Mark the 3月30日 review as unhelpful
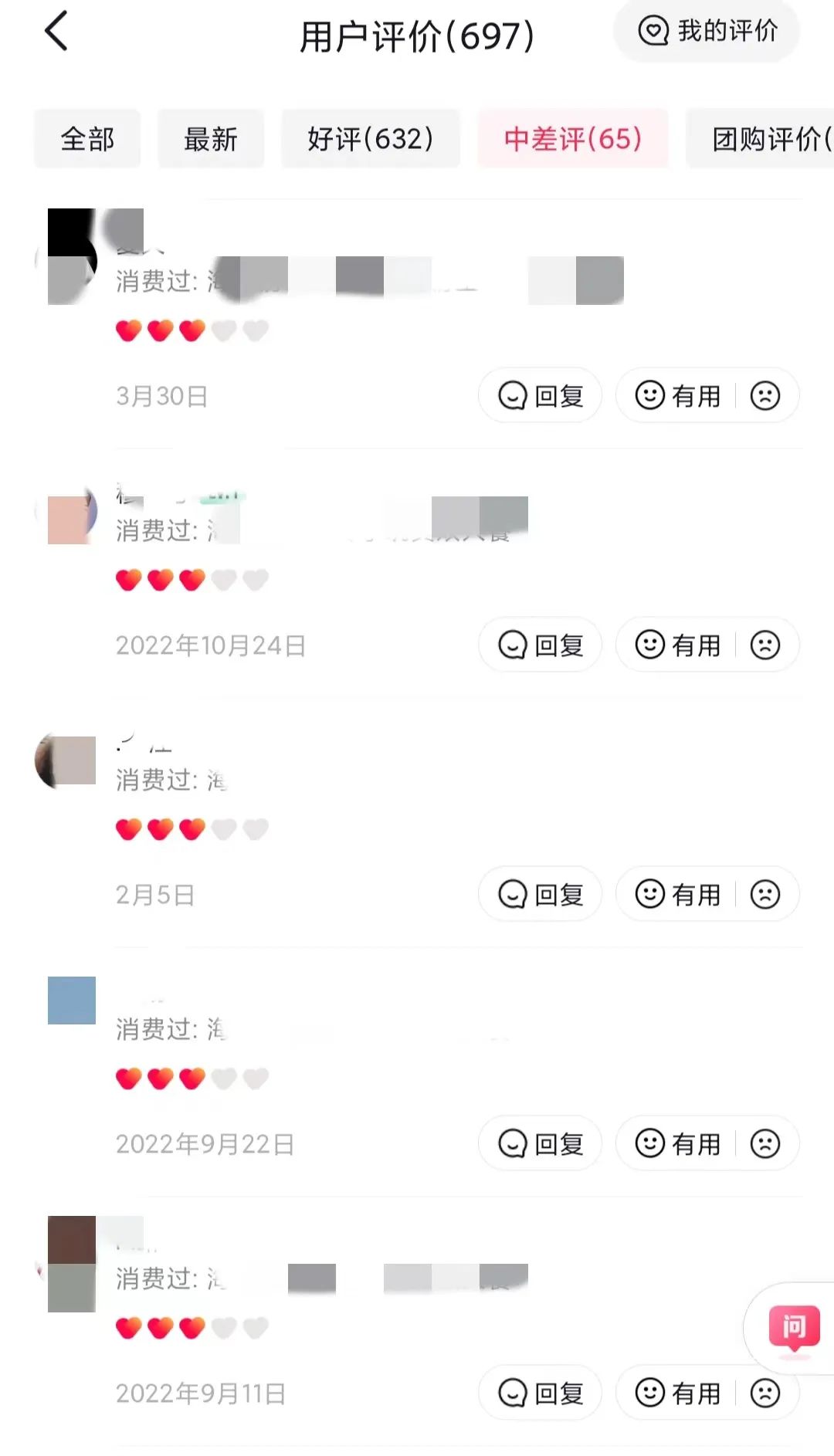834x1456 pixels. pos(765,396)
